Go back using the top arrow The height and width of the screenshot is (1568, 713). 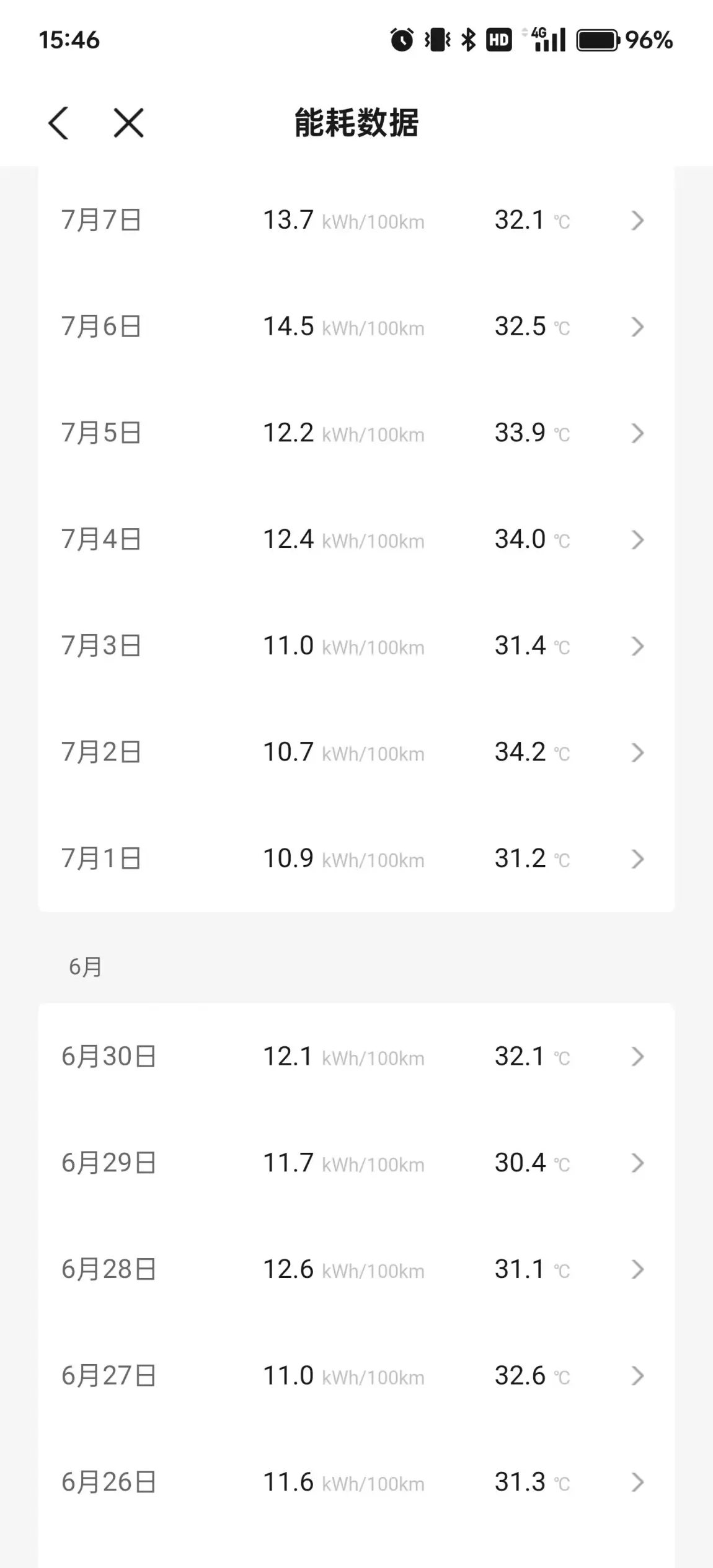click(x=58, y=123)
